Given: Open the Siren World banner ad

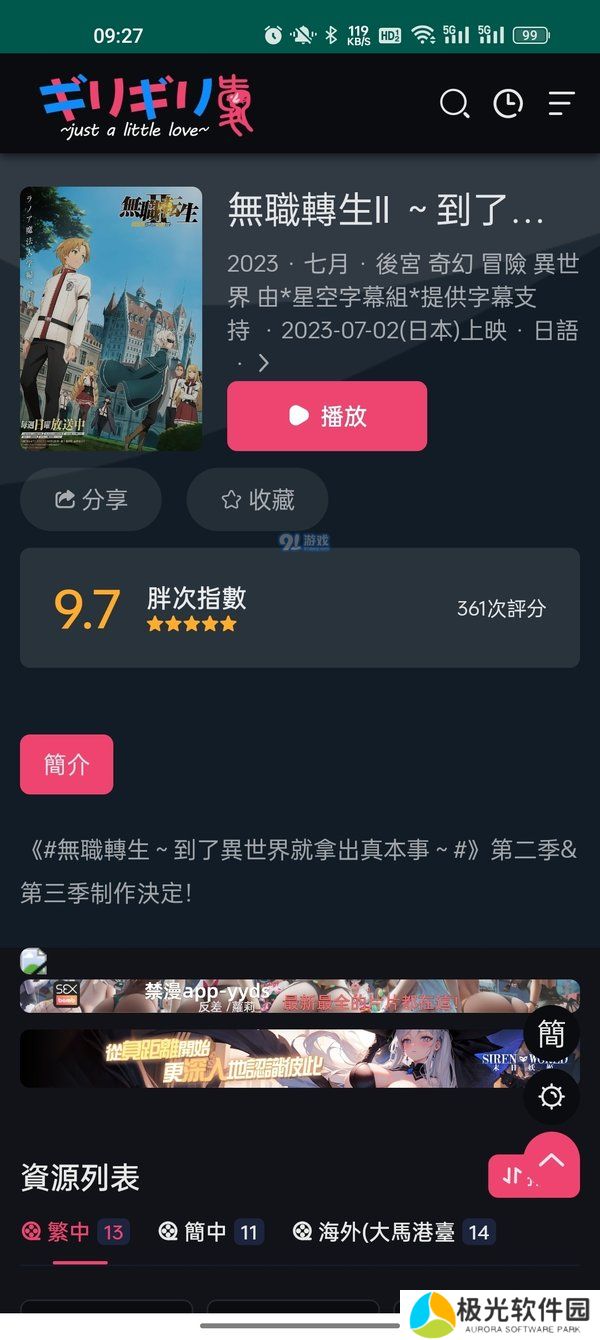Looking at the screenshot, I should coord(270,1059).
